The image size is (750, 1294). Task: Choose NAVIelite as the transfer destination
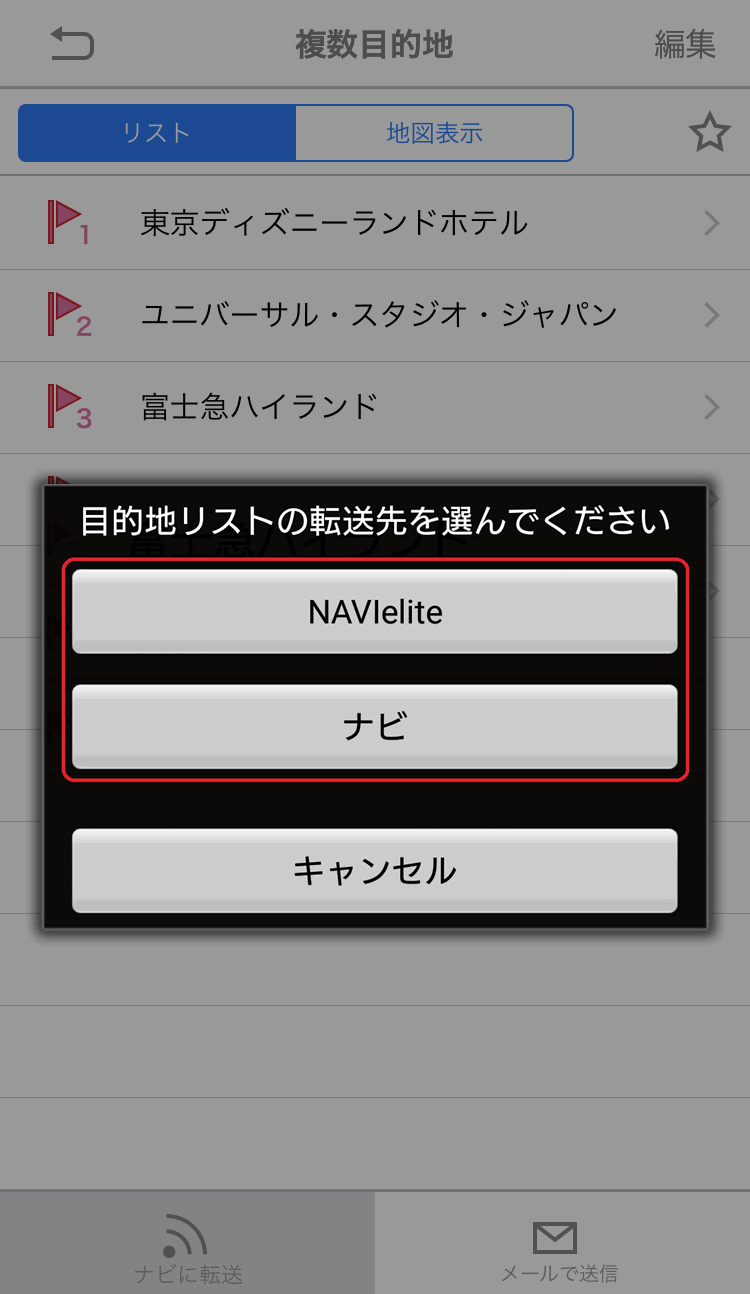click(x=375, y=611)
